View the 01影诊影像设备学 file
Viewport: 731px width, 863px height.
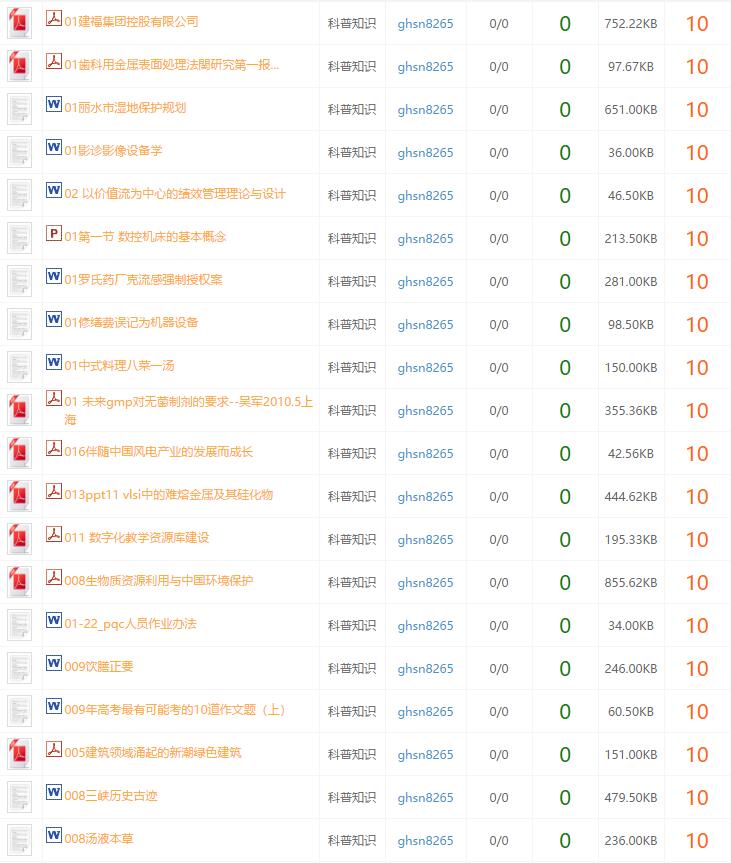[113, 151]
